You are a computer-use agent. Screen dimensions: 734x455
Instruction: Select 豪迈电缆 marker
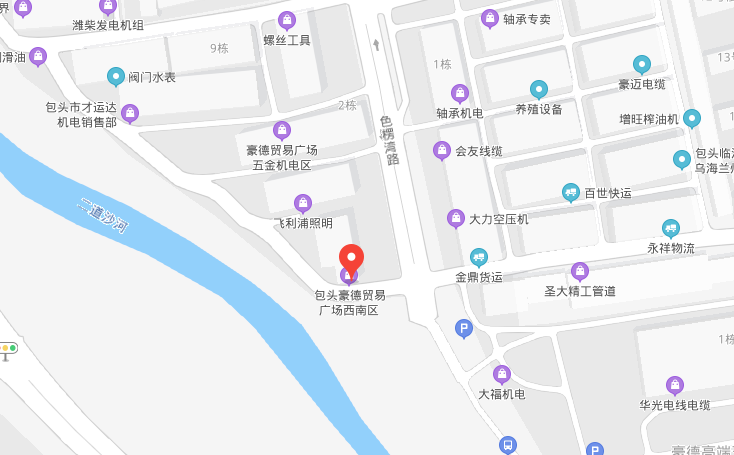[642, 65]
